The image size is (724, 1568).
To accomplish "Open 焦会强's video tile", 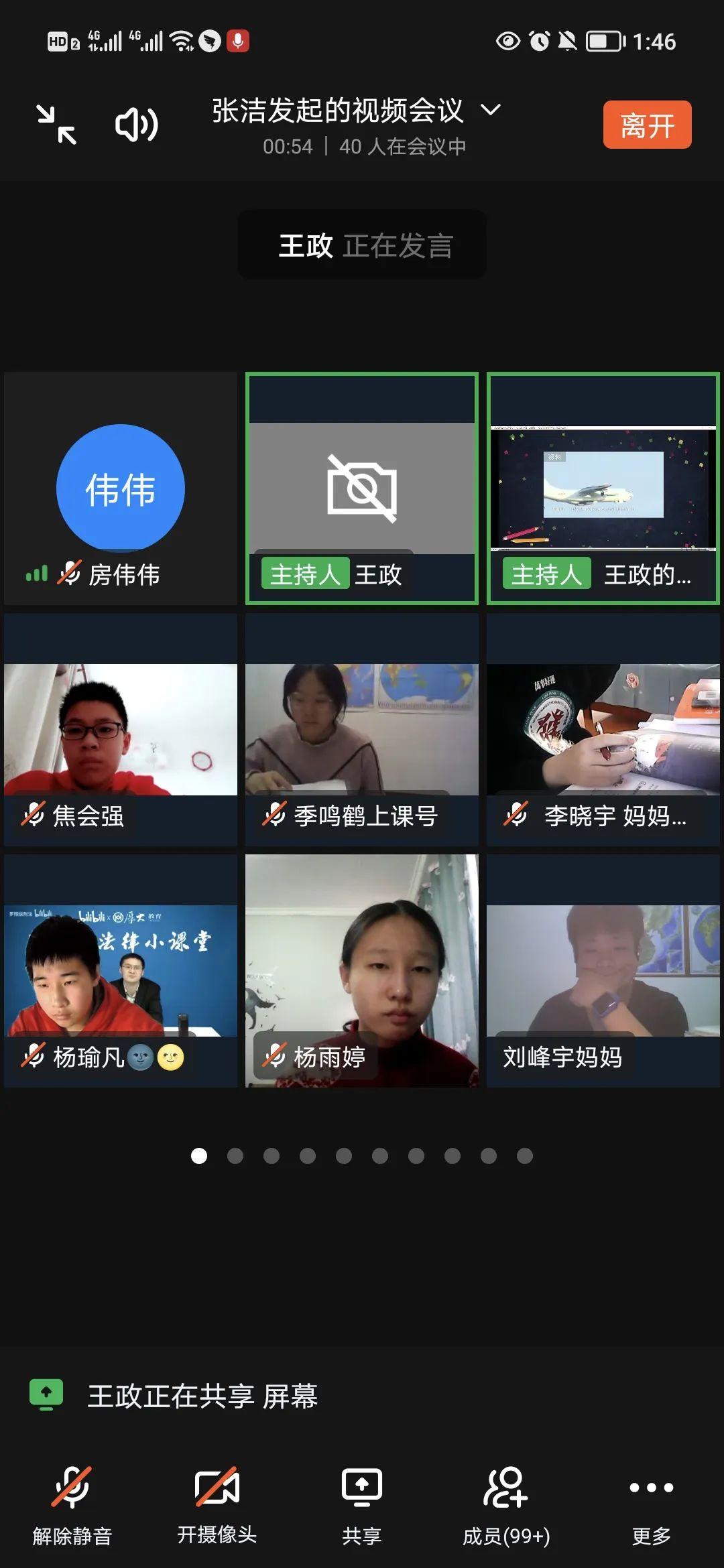I will point(121,730).
